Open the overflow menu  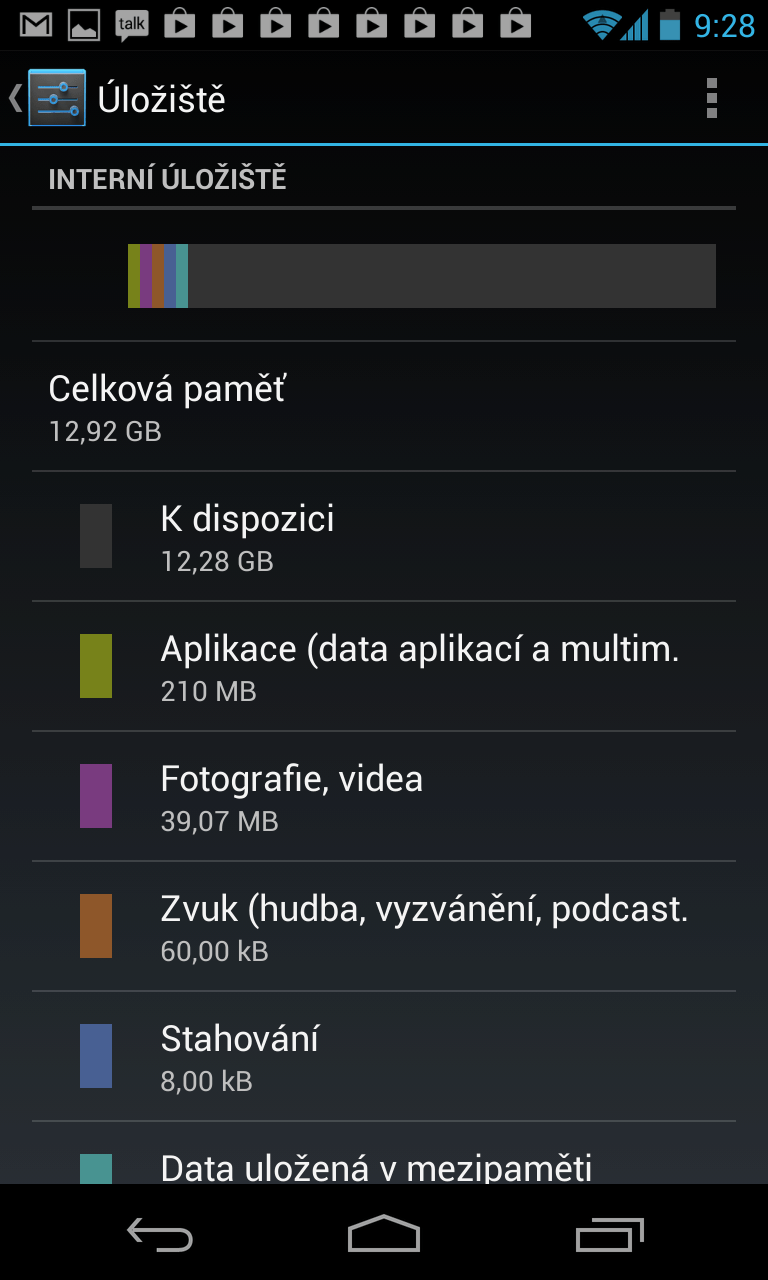coord(711,98)
